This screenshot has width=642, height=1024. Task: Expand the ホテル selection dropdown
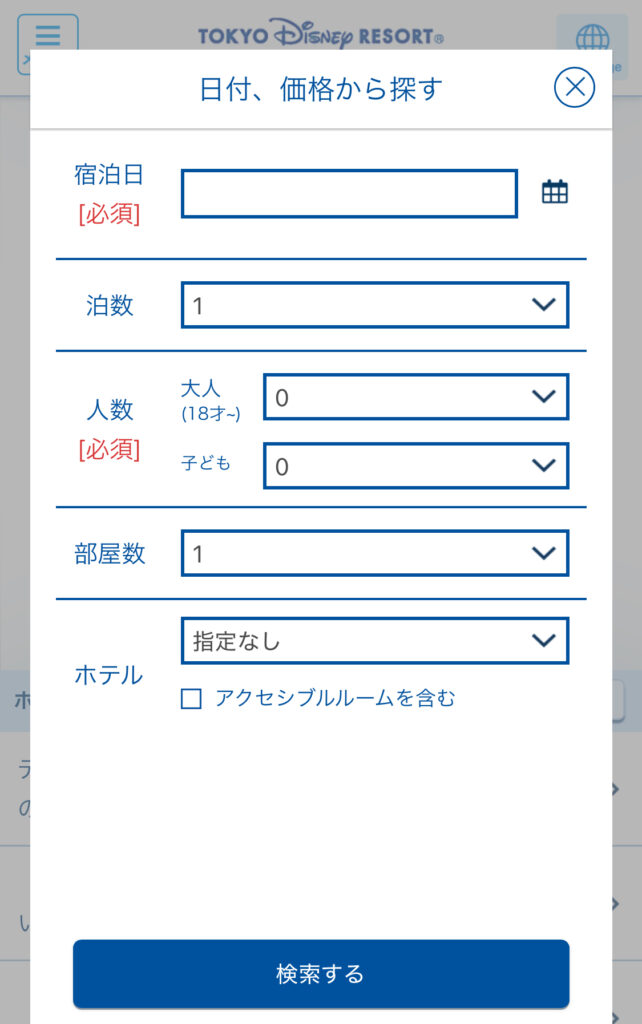(x=374, y=641)
